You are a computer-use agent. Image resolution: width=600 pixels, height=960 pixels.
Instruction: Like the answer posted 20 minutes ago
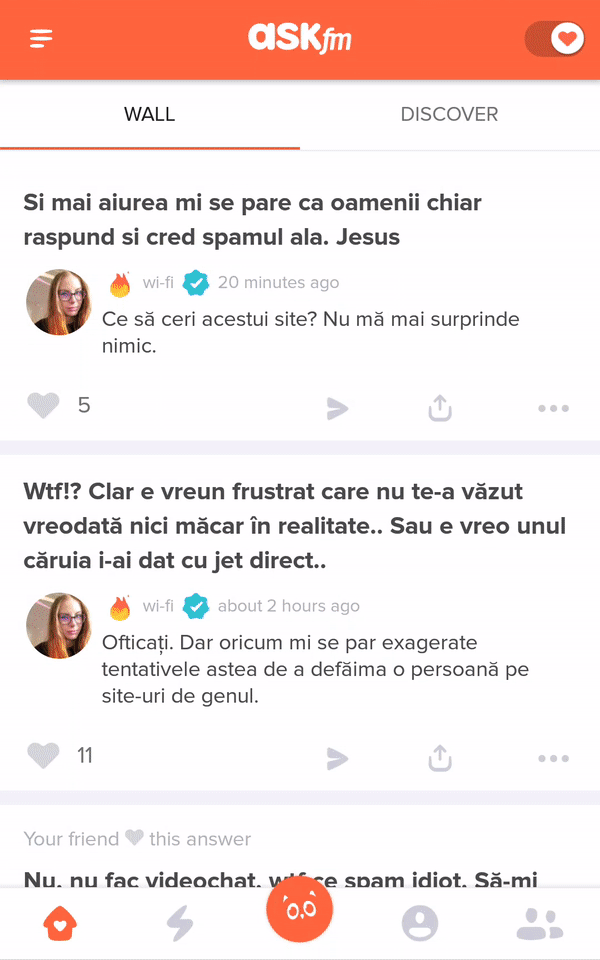(x=43, y=405)
